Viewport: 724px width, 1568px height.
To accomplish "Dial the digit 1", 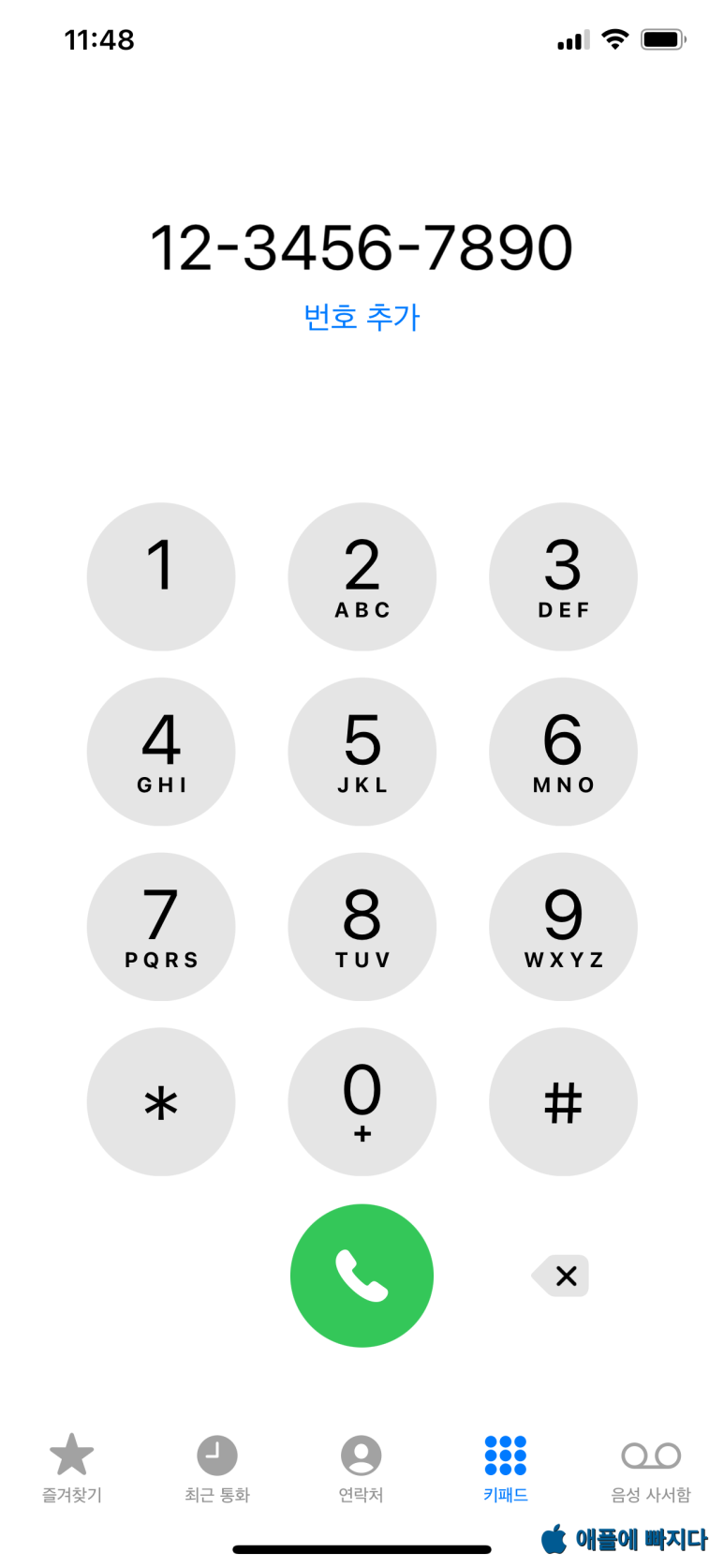I will click(x=161, y=576).
